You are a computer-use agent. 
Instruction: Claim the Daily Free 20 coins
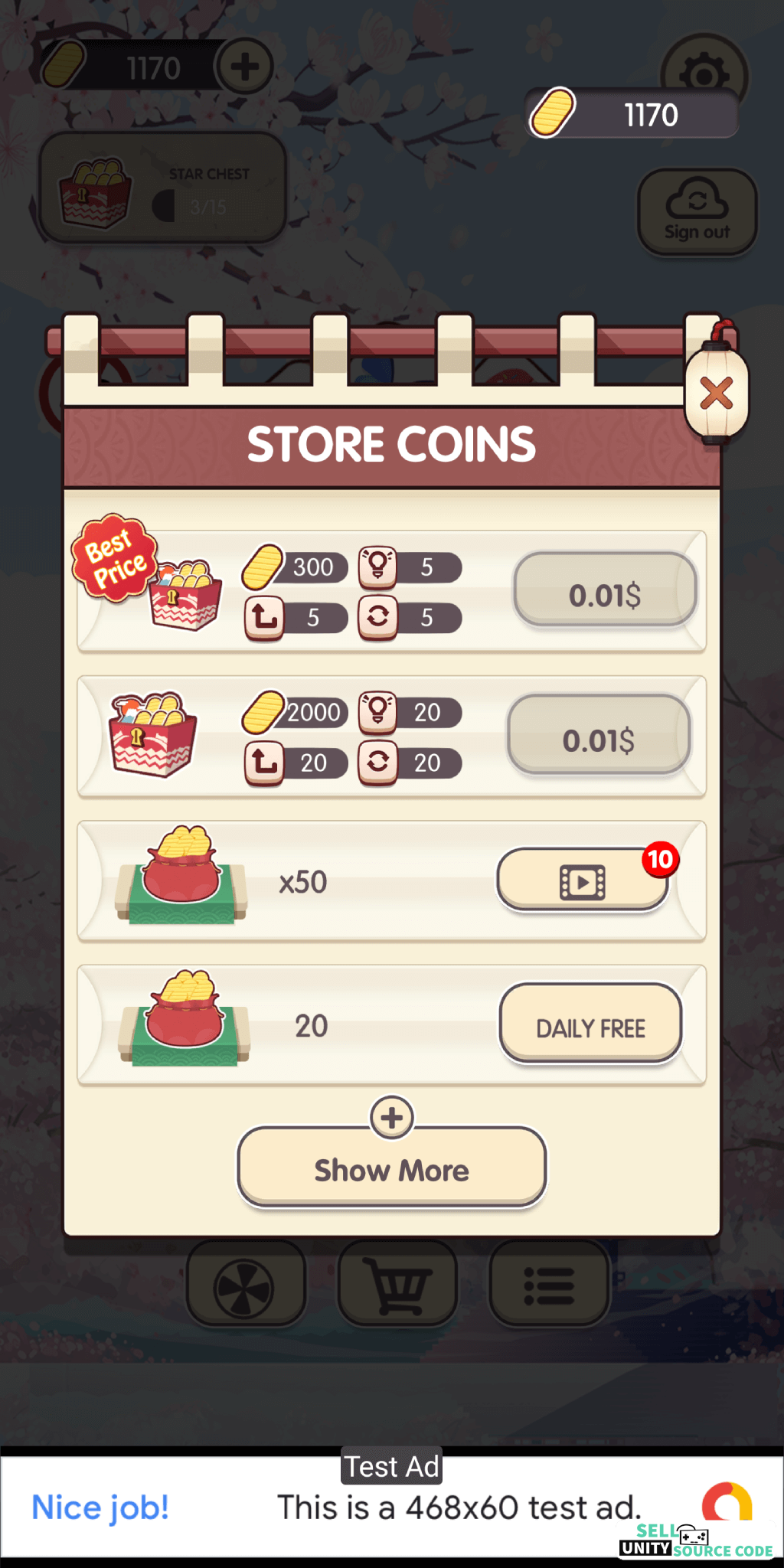click(590, 1024)
